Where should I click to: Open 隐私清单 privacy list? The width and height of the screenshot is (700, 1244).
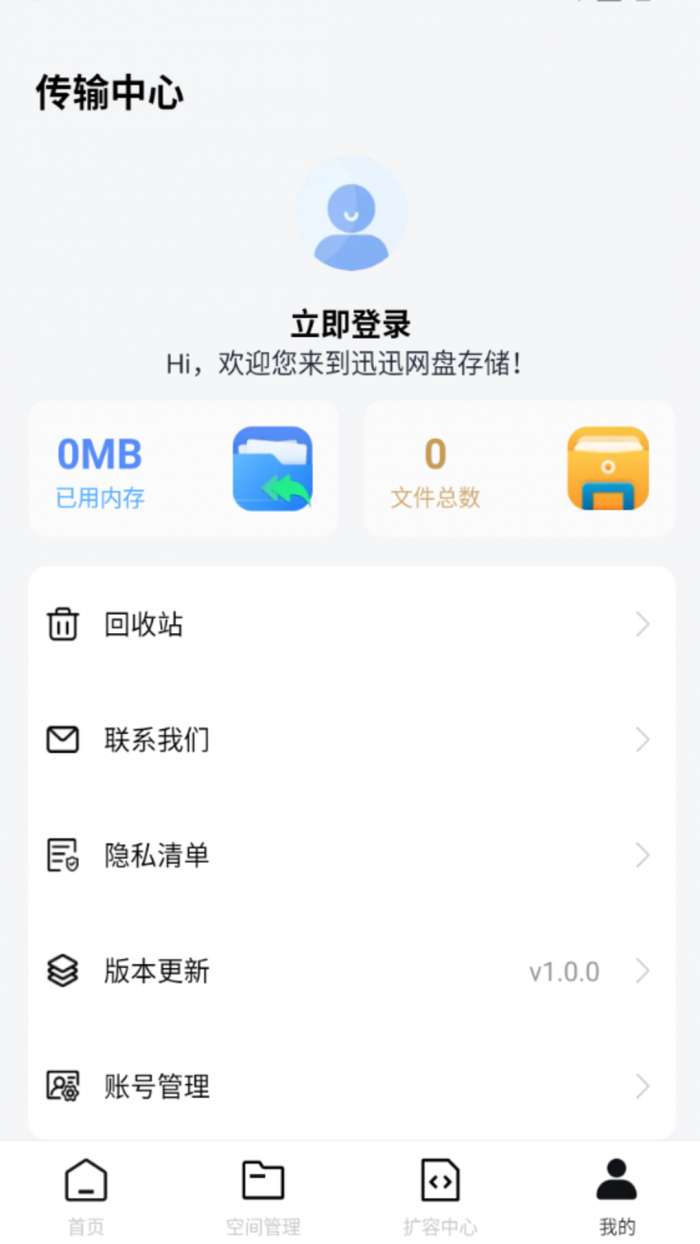pos(351,856)
